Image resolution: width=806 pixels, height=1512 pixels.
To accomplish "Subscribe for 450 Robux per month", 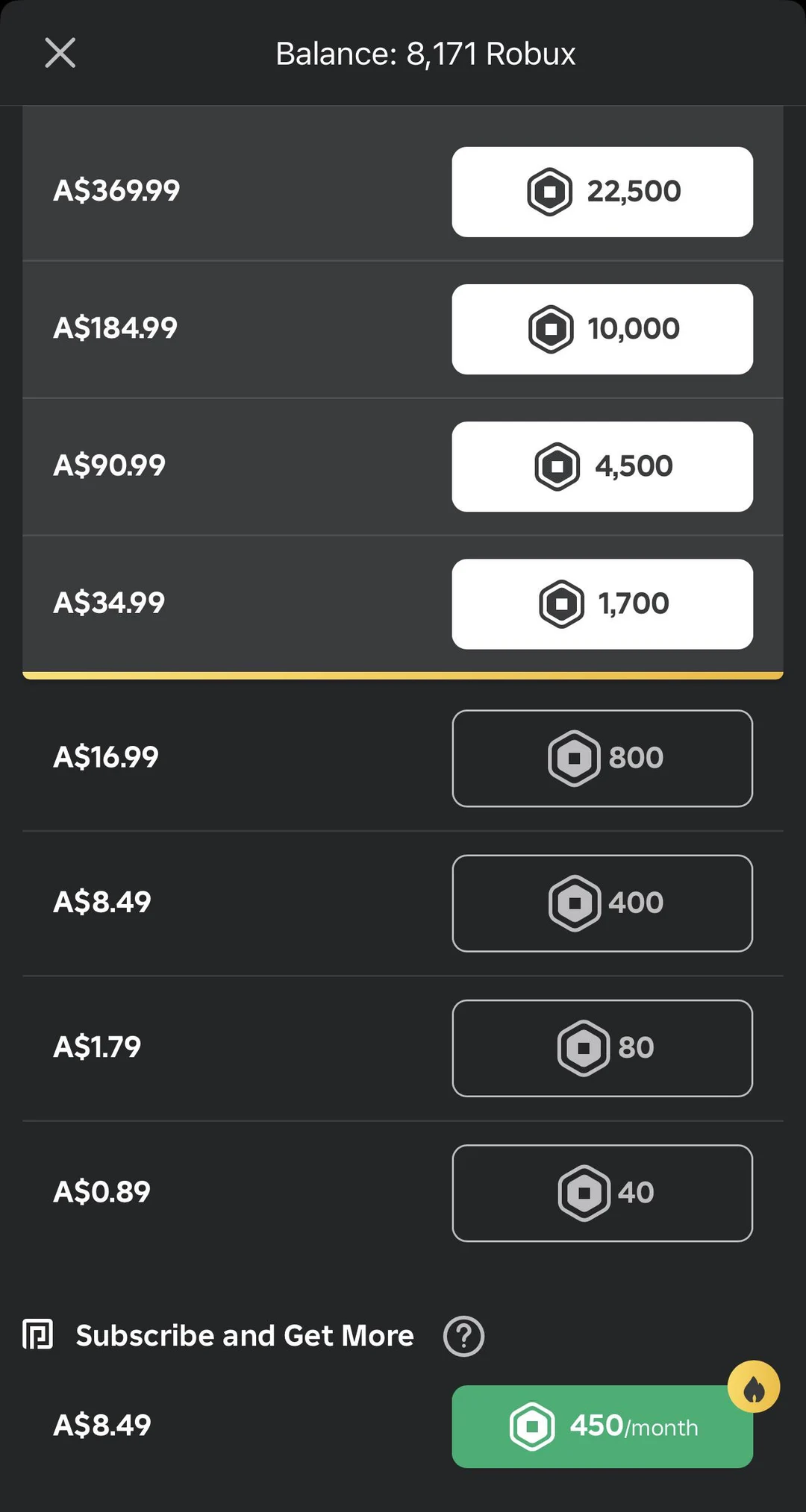I will pyautogui.click(x=602, y=1426).
